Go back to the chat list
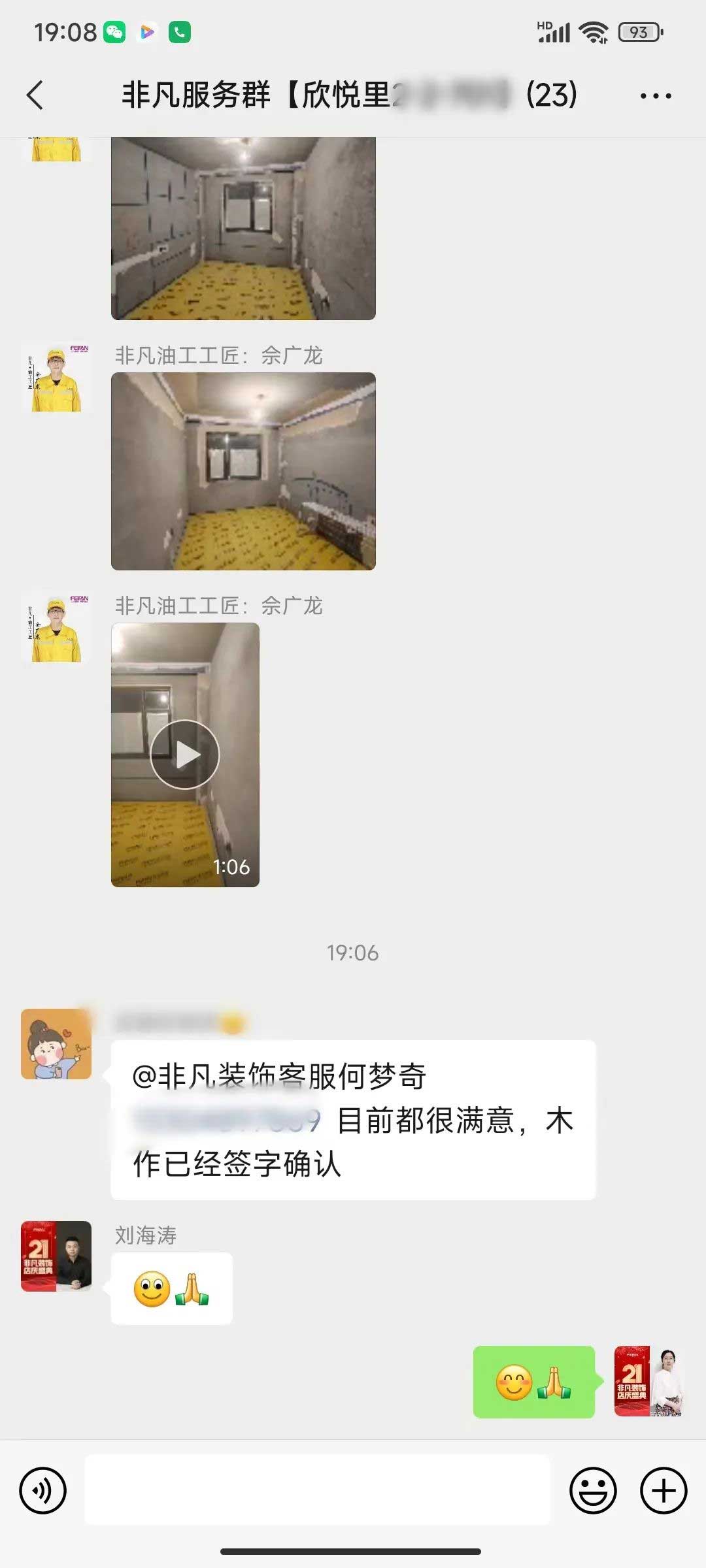706x1568 pixels. [35, 95]
